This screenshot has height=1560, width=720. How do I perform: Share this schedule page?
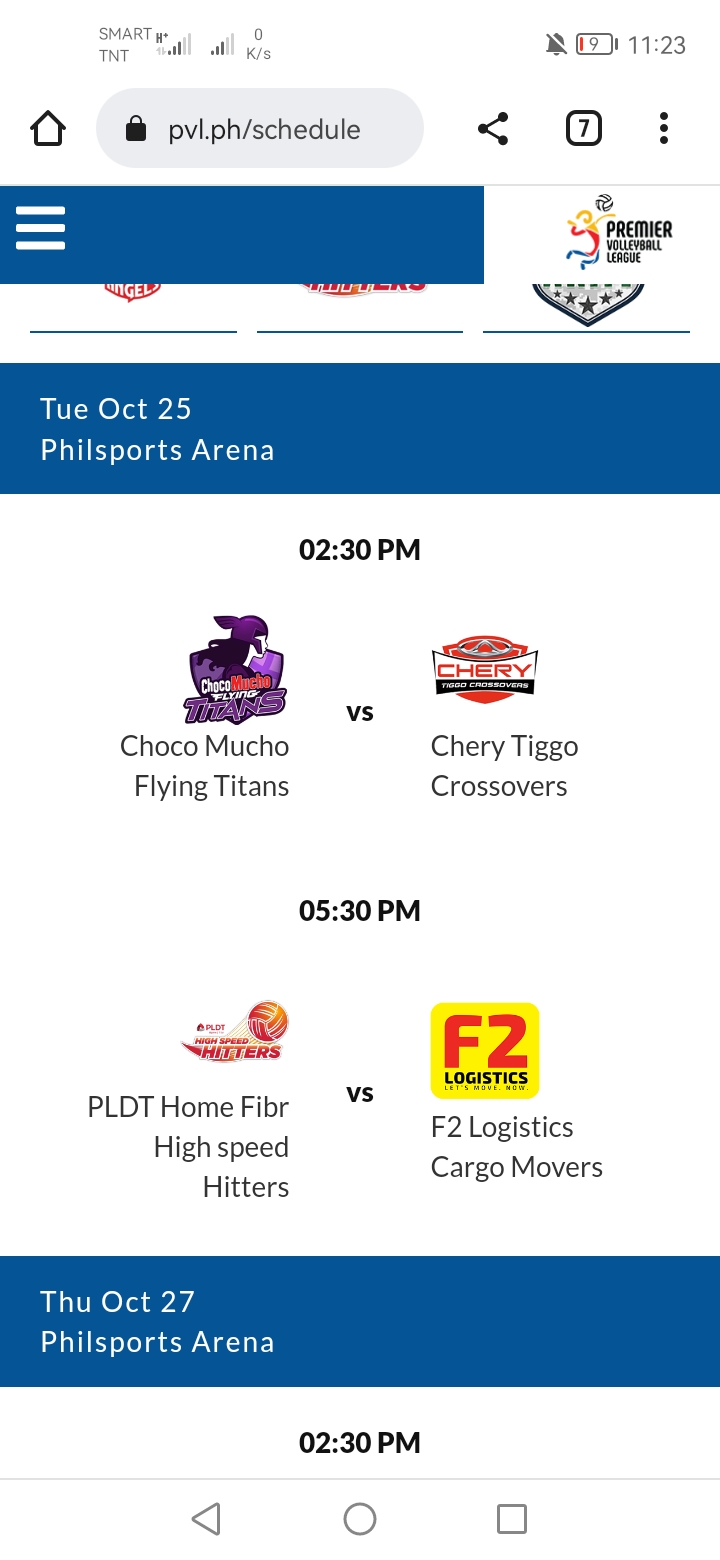(493, 128)
